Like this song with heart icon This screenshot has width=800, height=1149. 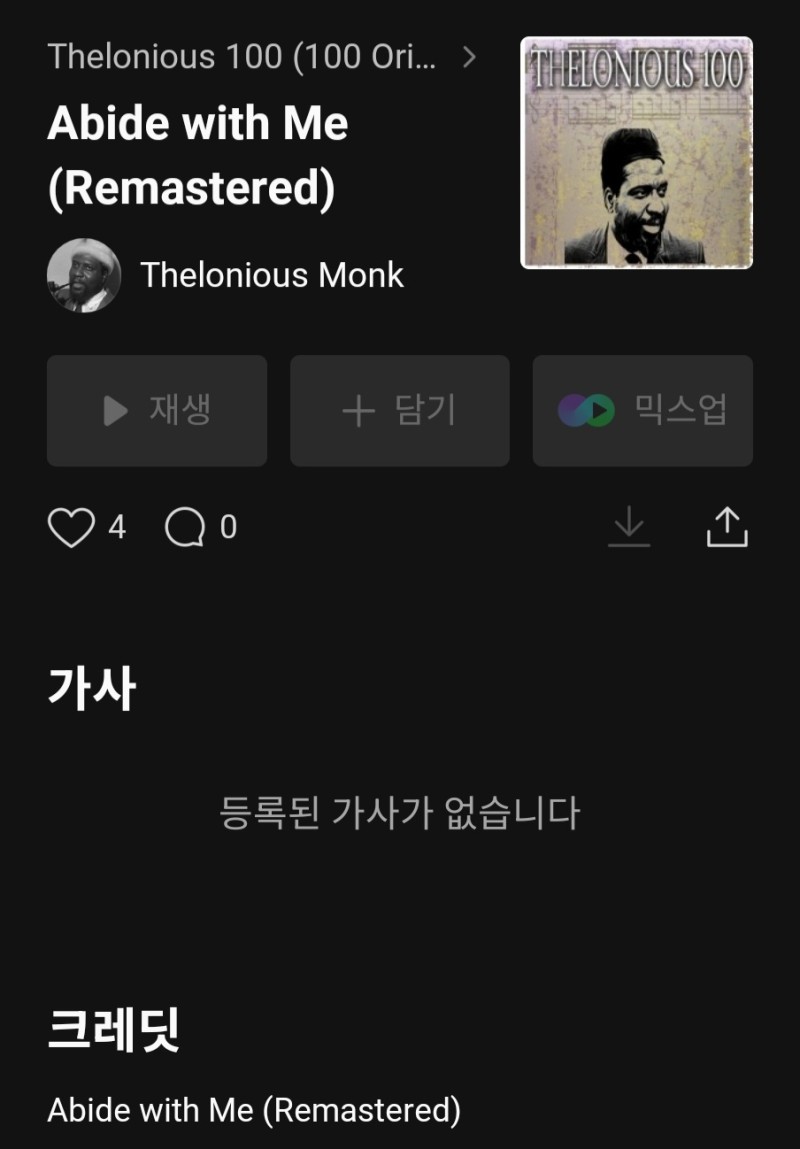(72, 527)
